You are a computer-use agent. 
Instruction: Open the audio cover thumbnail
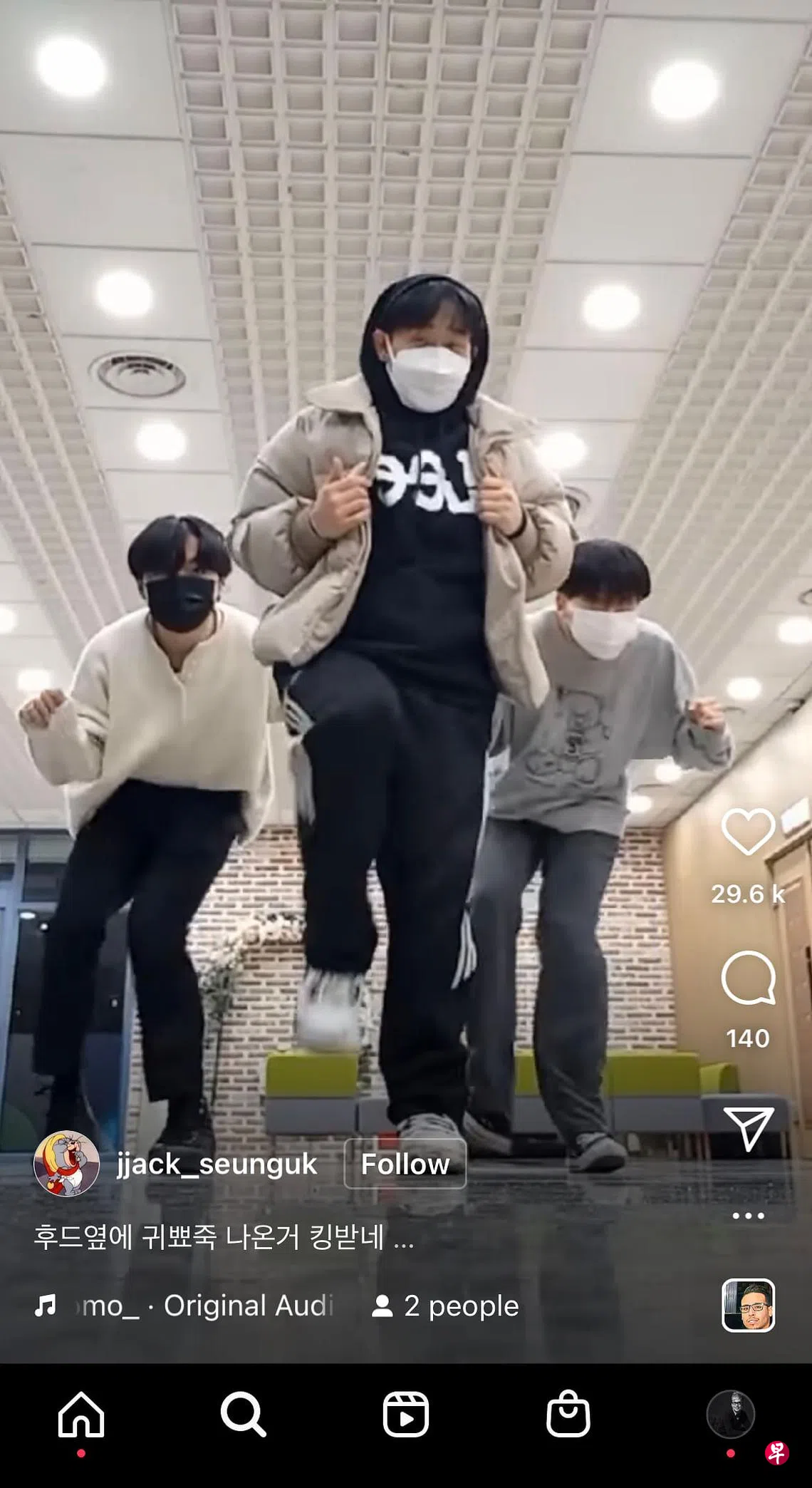[748, 1306]
